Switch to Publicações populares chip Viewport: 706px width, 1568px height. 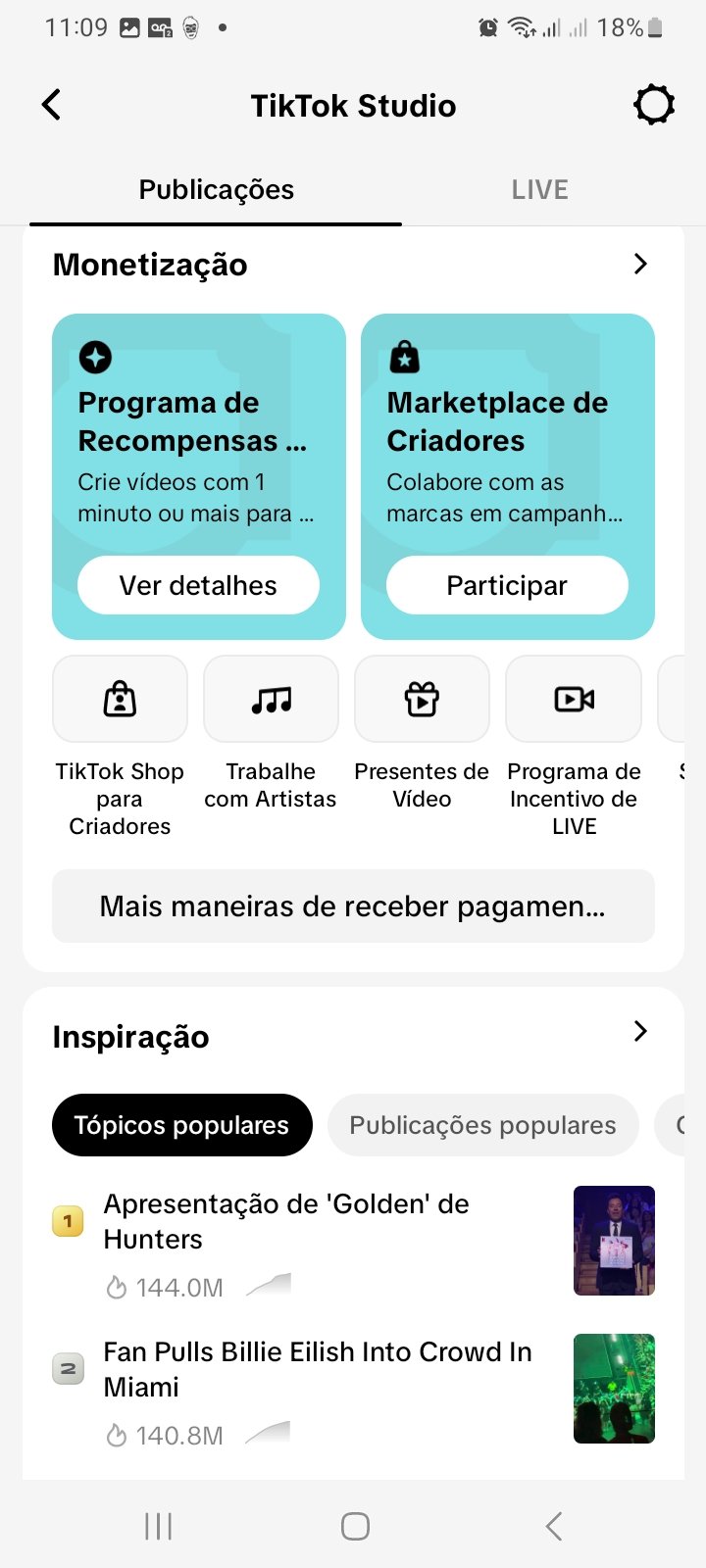[482, 1125]
